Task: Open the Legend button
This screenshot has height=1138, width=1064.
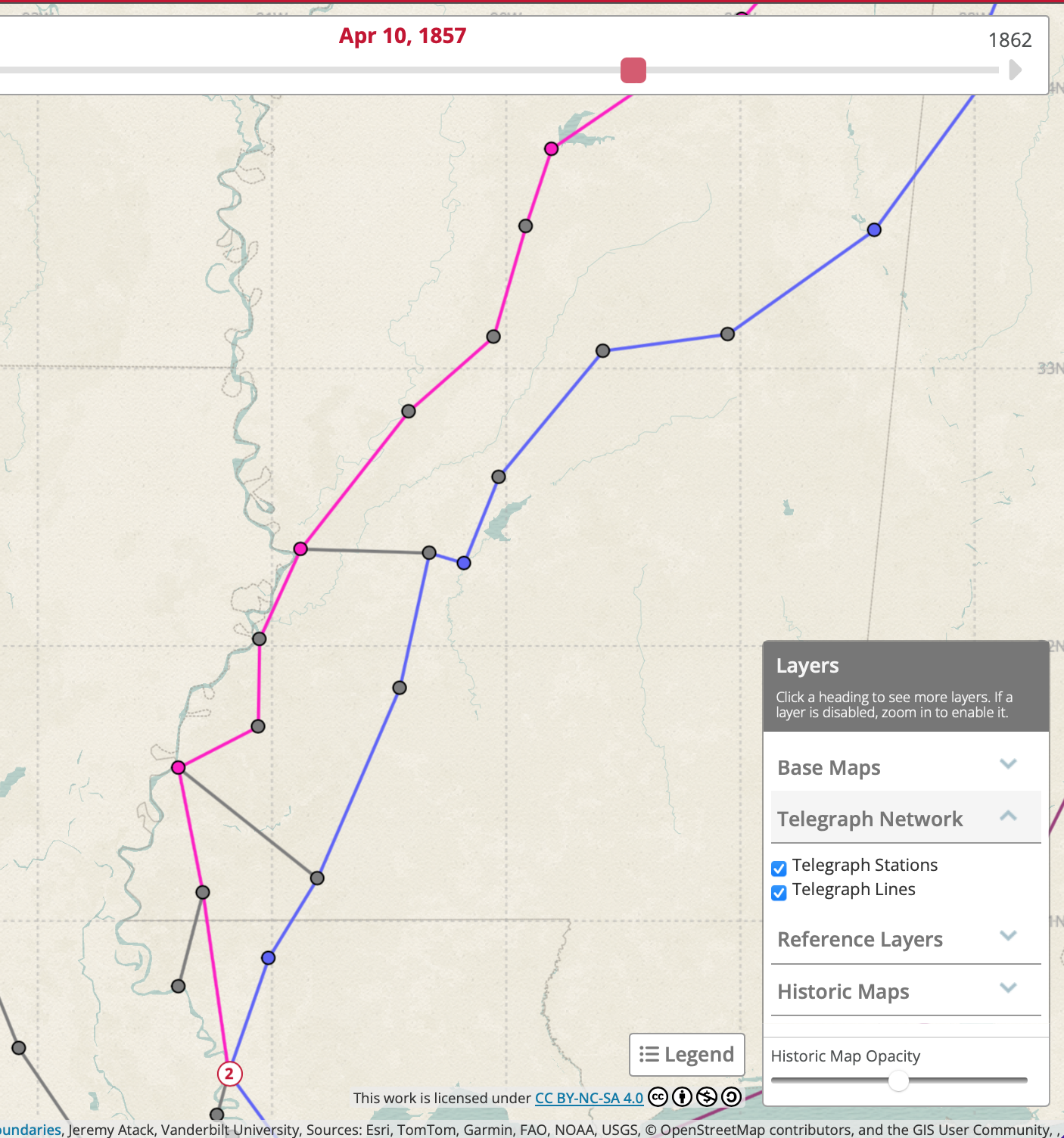Action: click(687, 1054)
